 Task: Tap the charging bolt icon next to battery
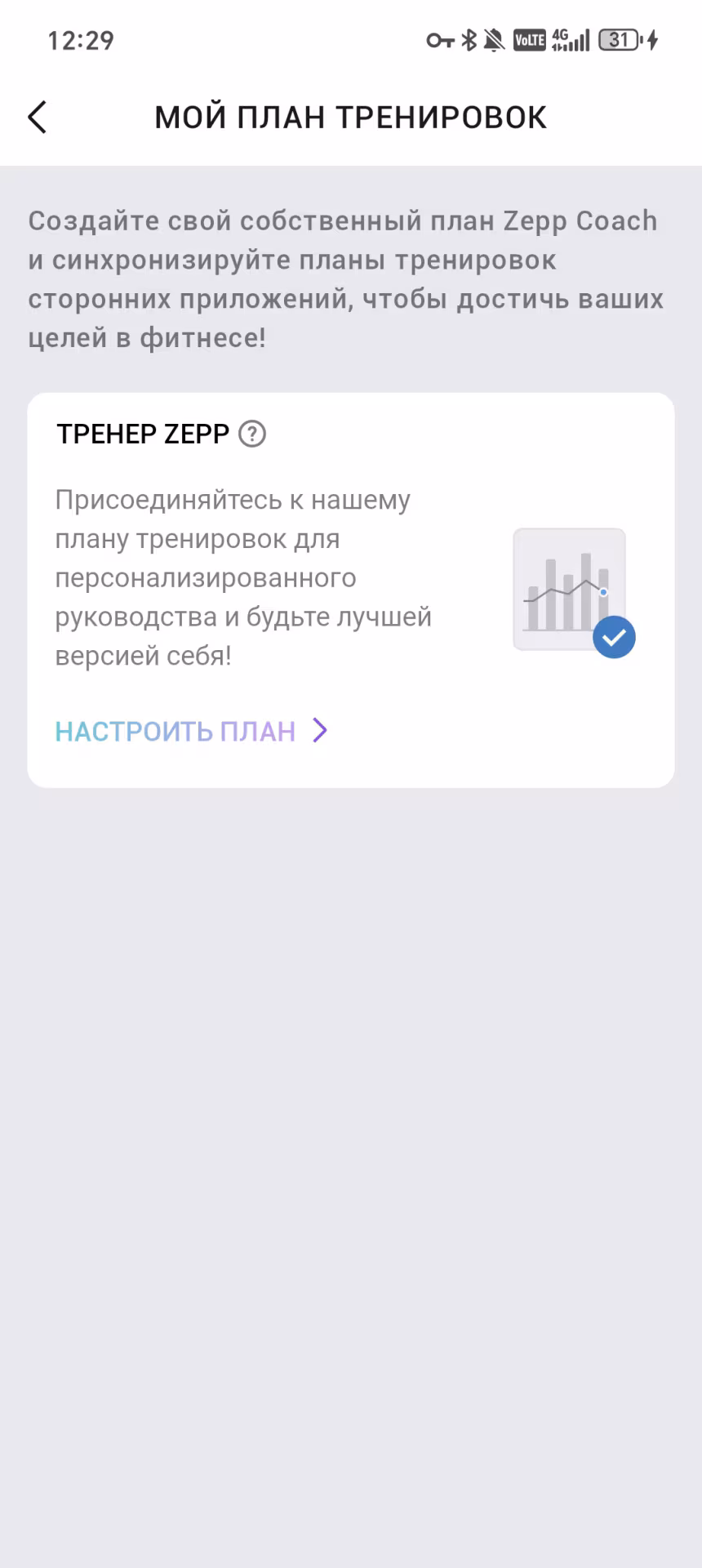pos(653,39)
